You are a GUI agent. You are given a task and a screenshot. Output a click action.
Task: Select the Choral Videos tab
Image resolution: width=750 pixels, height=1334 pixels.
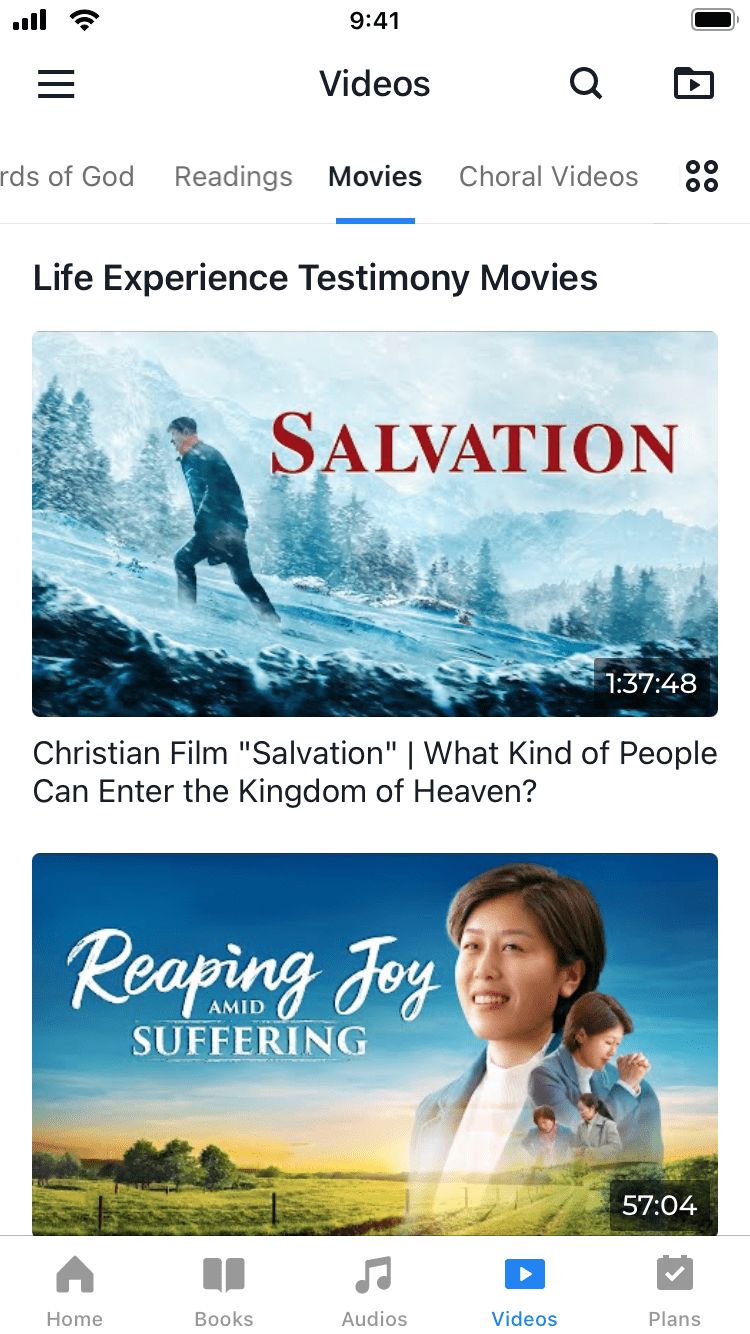click(x=548, y=177)
